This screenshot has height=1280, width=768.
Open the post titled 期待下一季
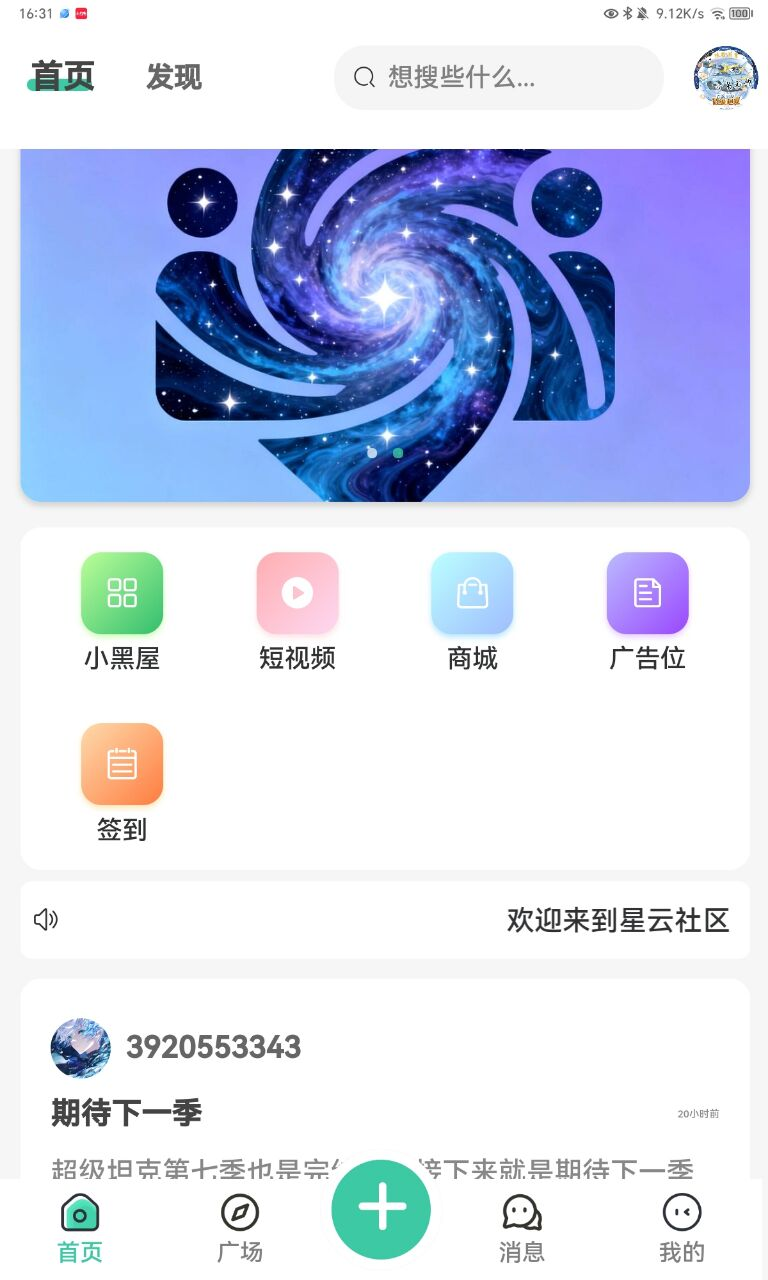pyautogui.click(x=123, y=1113)
